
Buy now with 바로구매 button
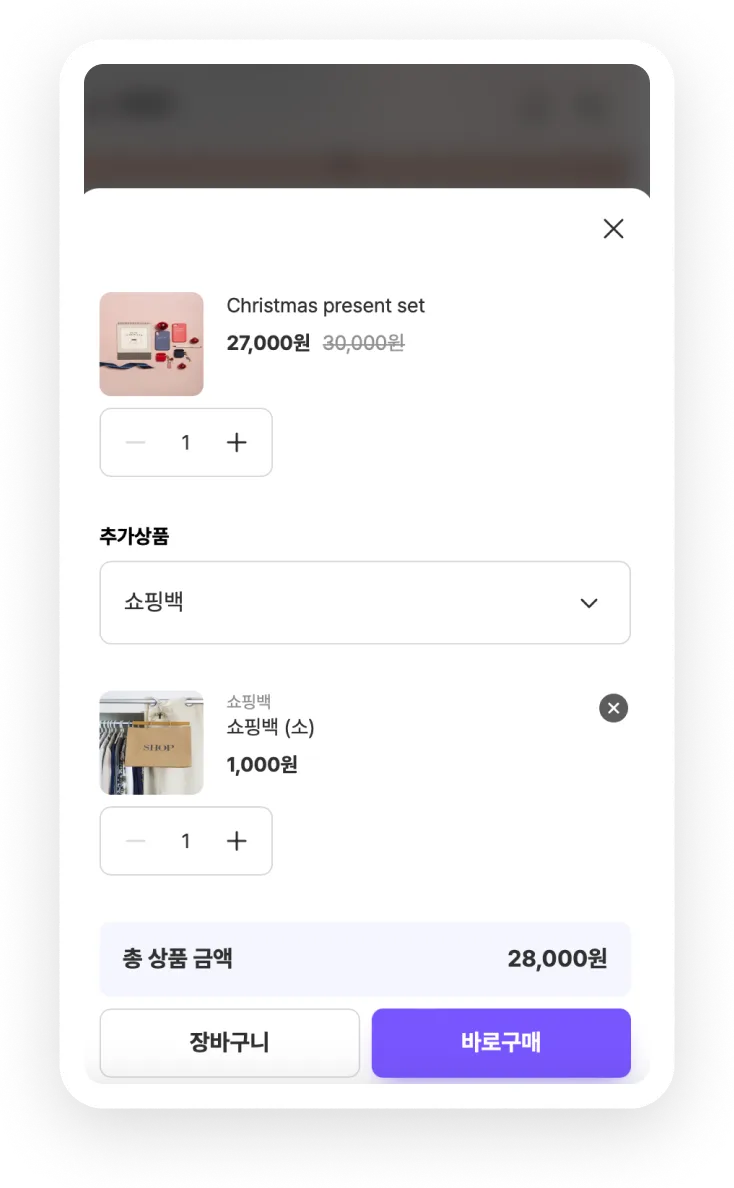point(501,1042)
